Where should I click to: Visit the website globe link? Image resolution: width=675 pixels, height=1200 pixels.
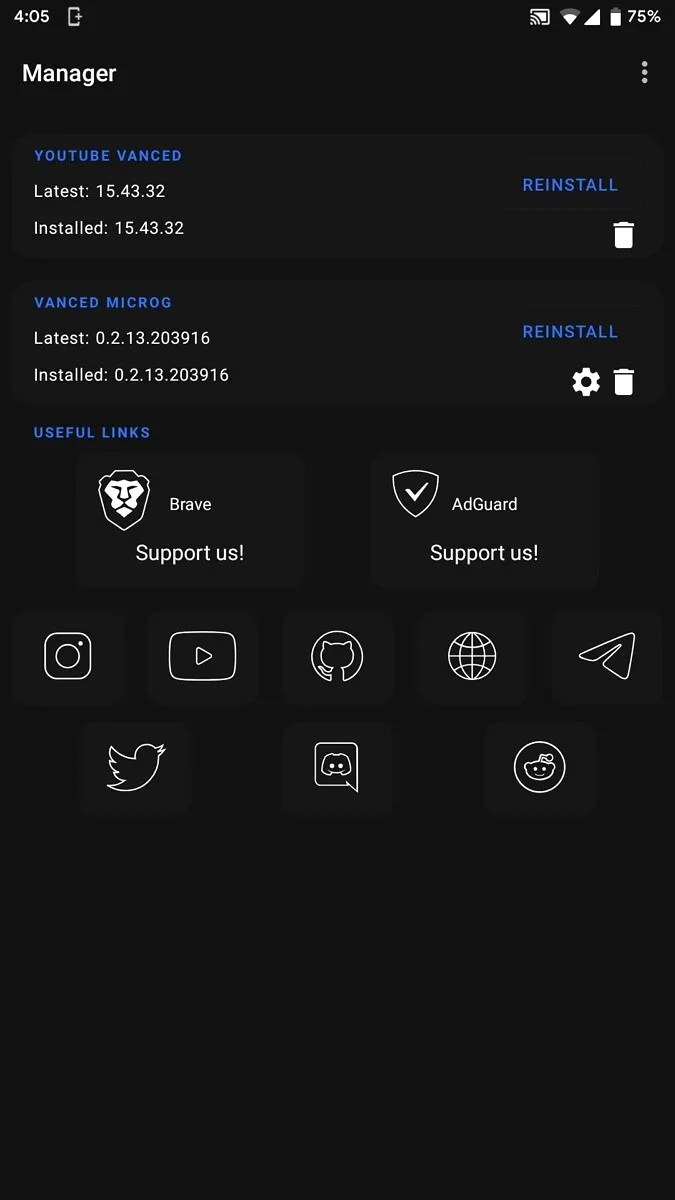coord(472,657)
